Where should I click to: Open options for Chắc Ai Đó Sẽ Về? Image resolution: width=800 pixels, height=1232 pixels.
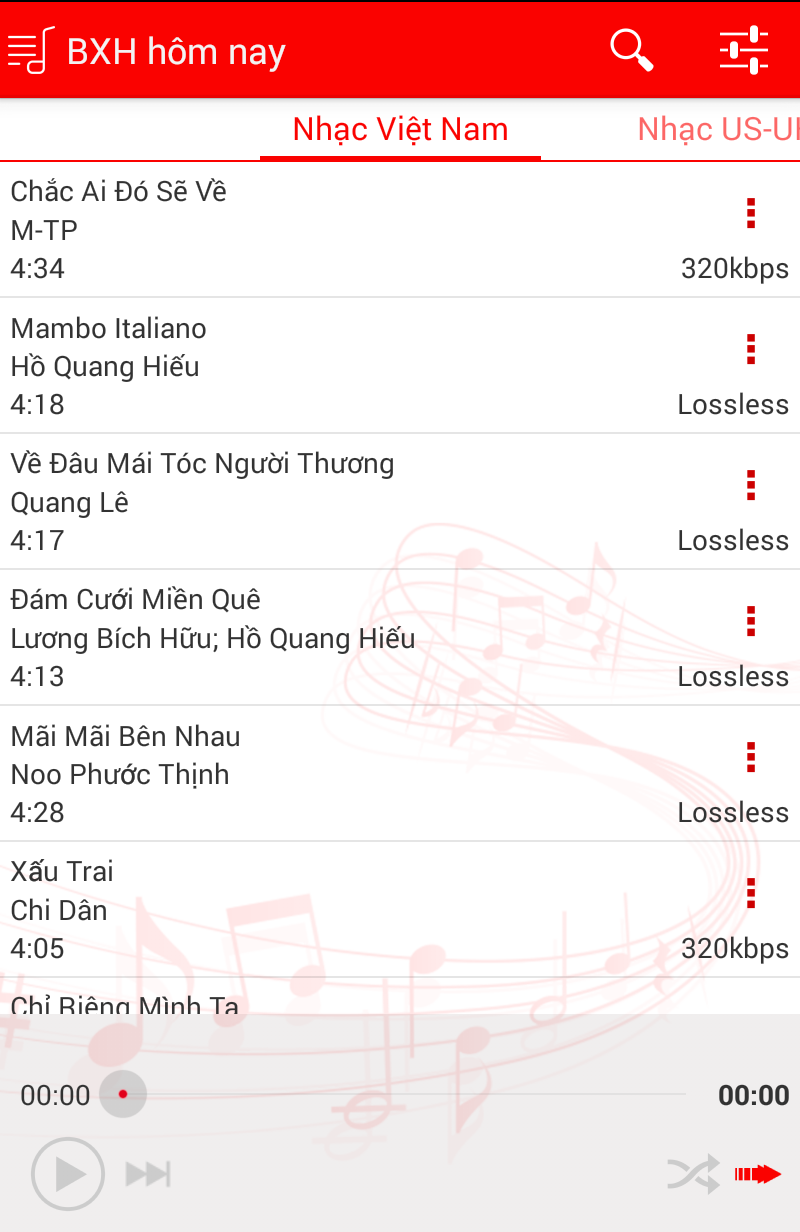751,212
